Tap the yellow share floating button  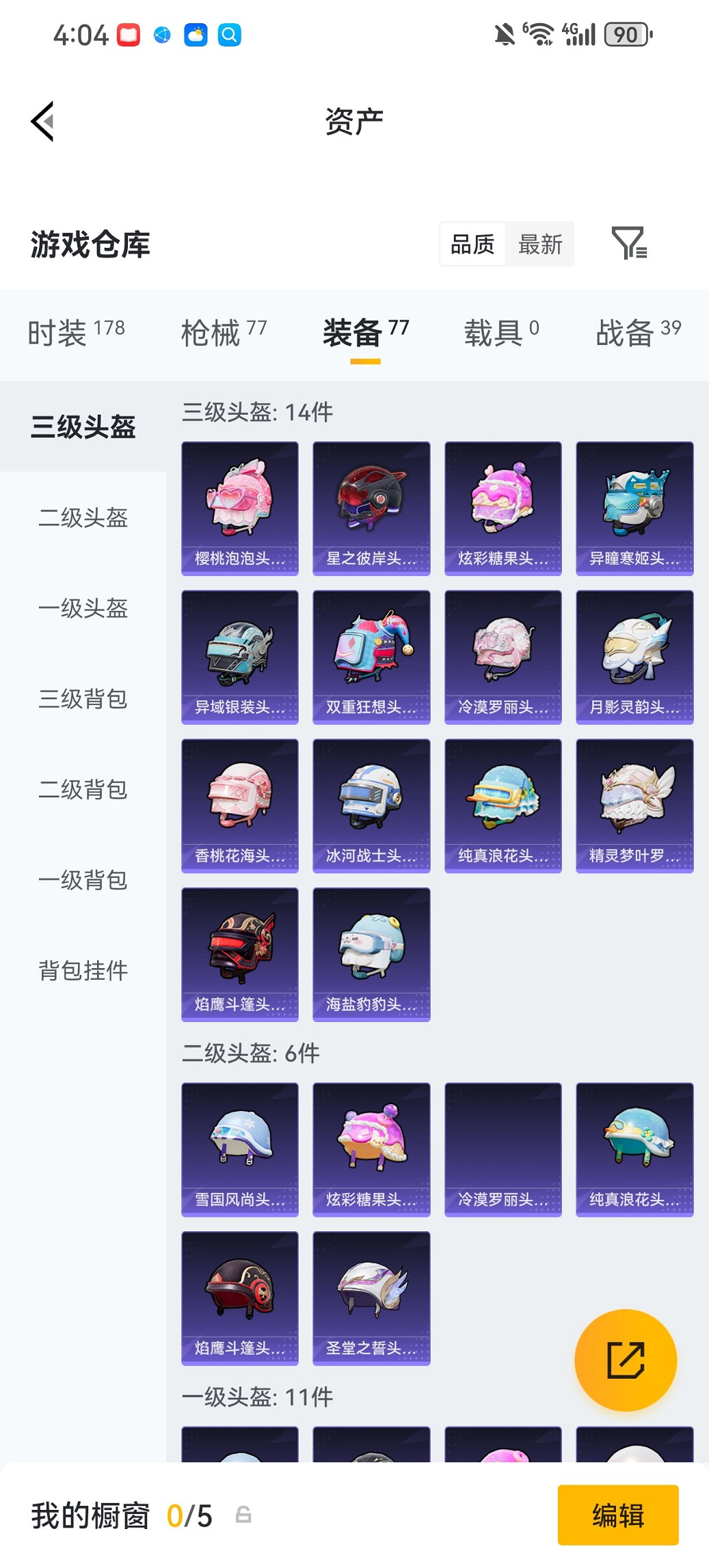click(626, 1360)
